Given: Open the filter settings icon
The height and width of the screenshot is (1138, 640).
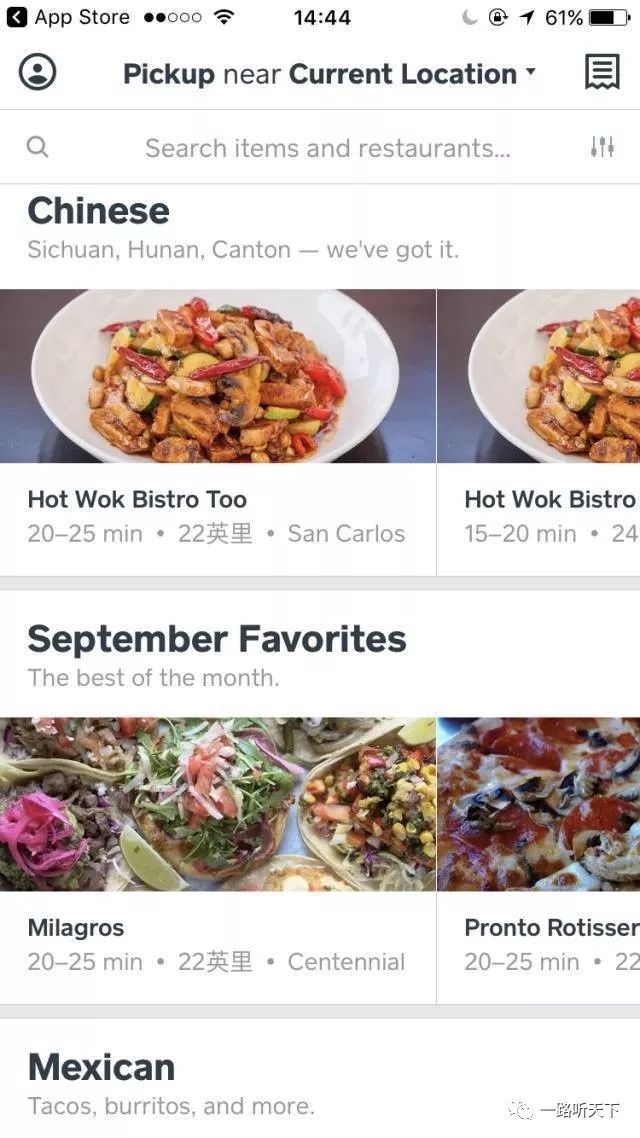Looking at the screenshot, I should [602, 148].
